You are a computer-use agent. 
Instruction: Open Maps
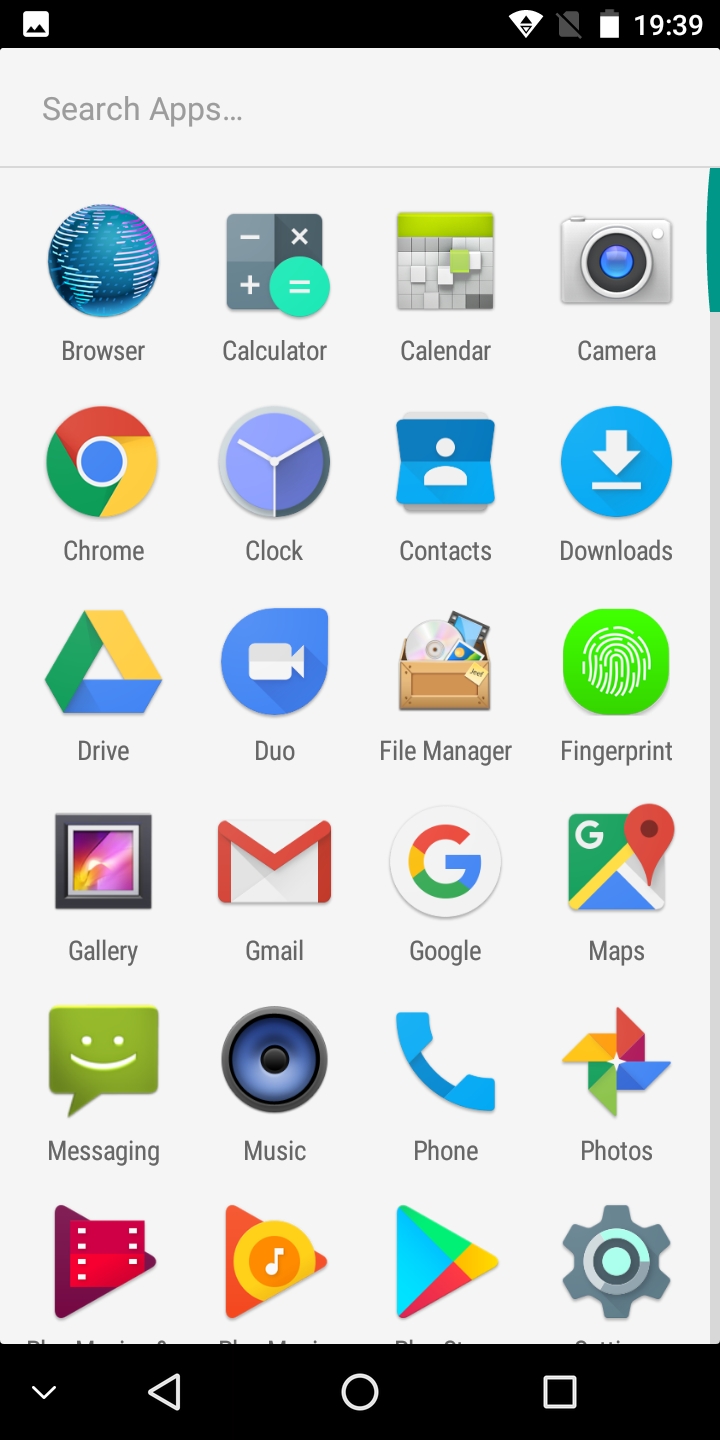click(616, 862)
